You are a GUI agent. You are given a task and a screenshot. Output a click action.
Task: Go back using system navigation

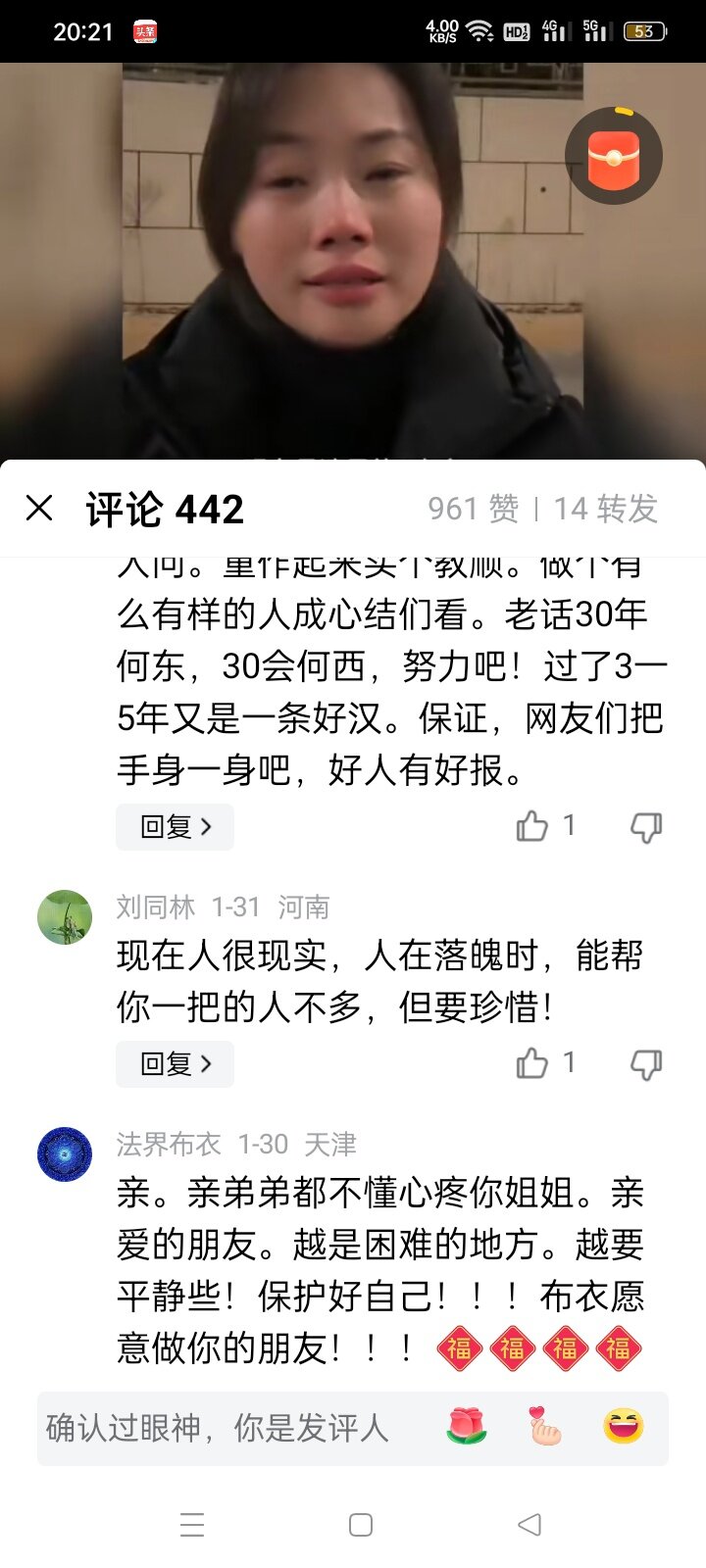[x=529, y=1525]
